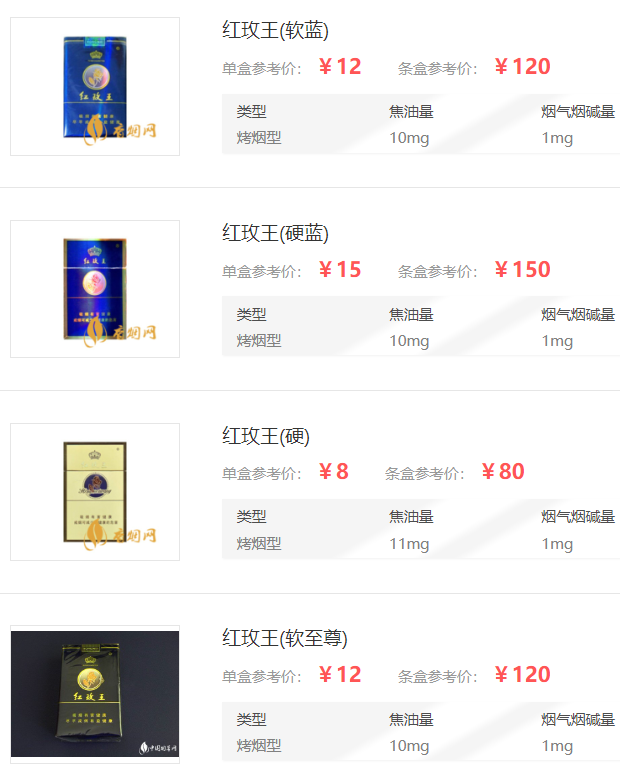Open the 红玫王(硬蓝) product image
Viewport: 620px width, 773px height.
click(x=95, y=289)
